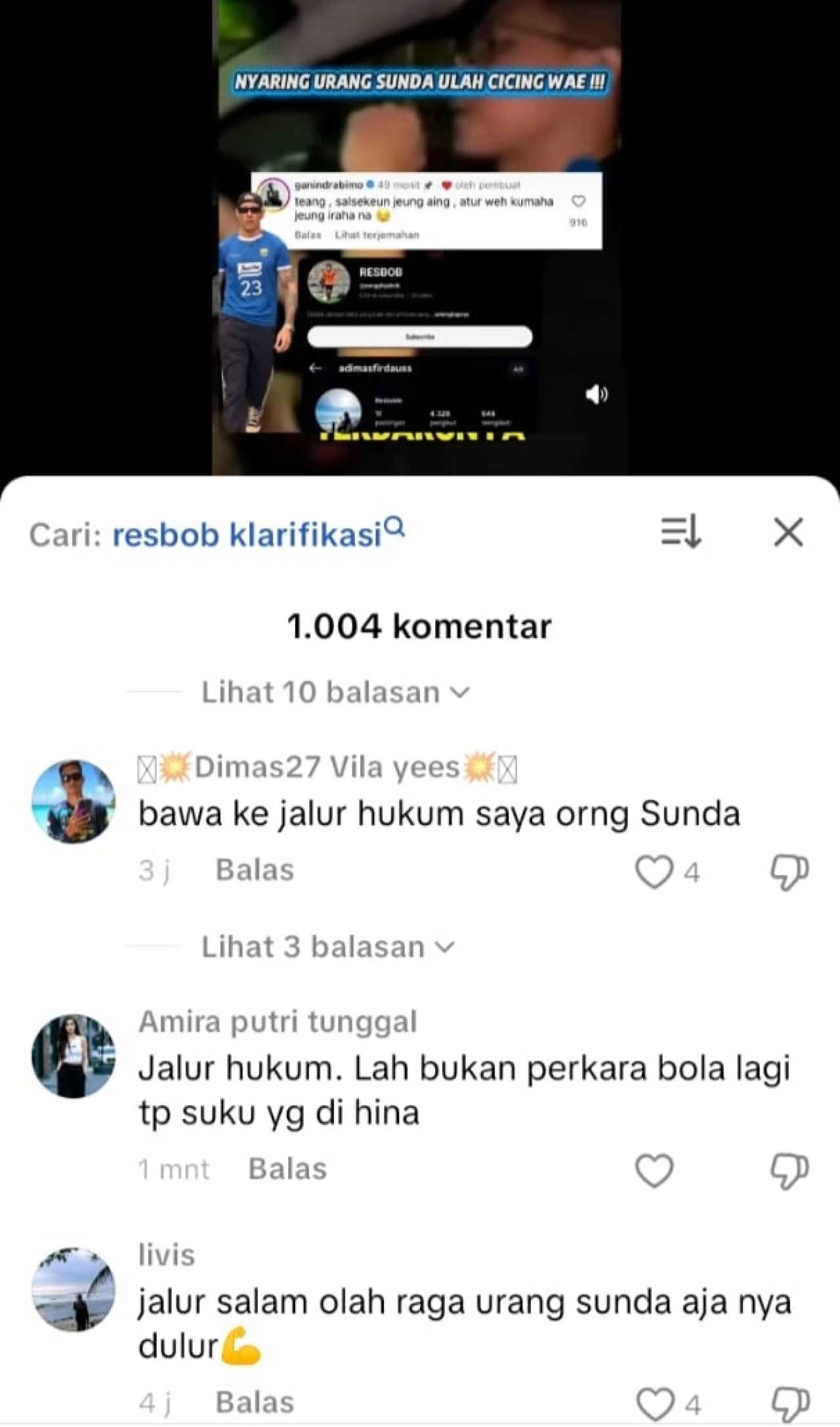Reply to Dimas27 Vila yees's comment
This screenshot has width=840, height=1427.
coord(255,870)
